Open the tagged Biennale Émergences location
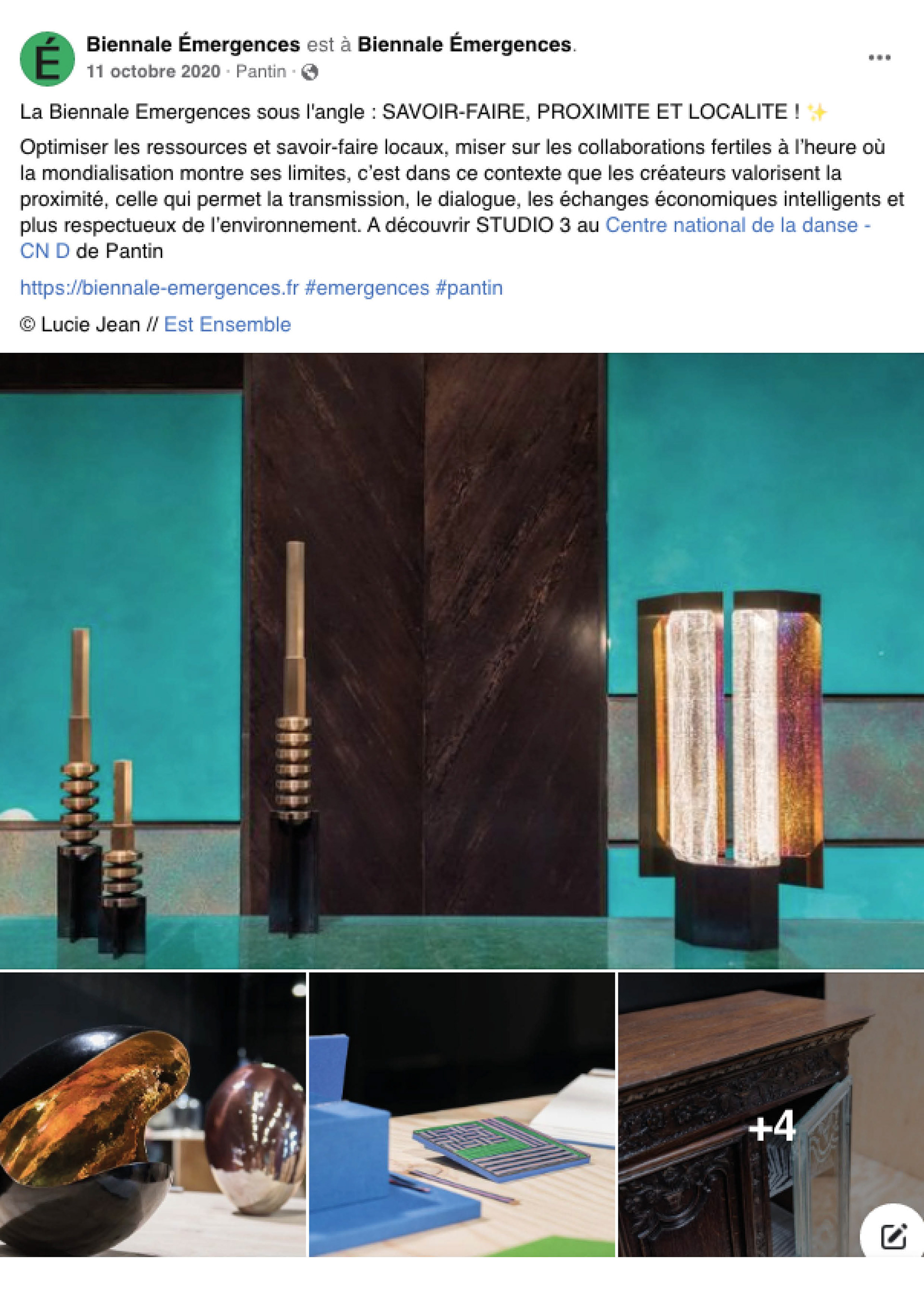The width and height of the screenshot is (924, 1307). [464, 44]
